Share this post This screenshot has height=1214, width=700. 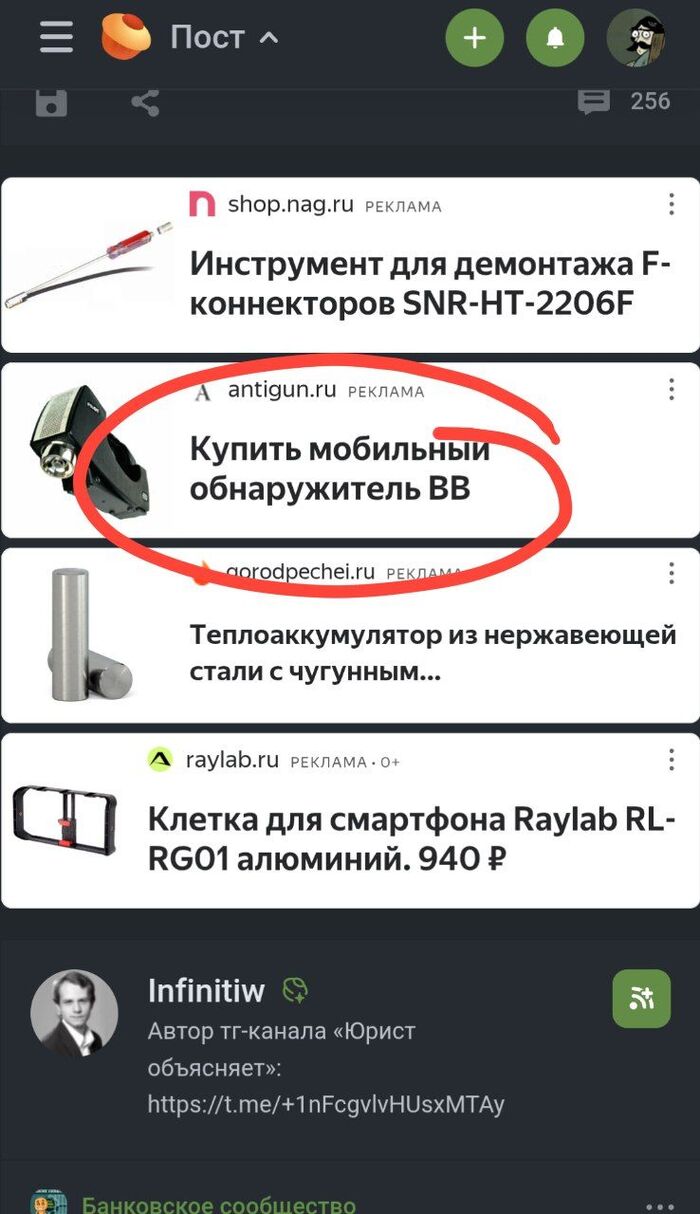click(x=146, y=102)
